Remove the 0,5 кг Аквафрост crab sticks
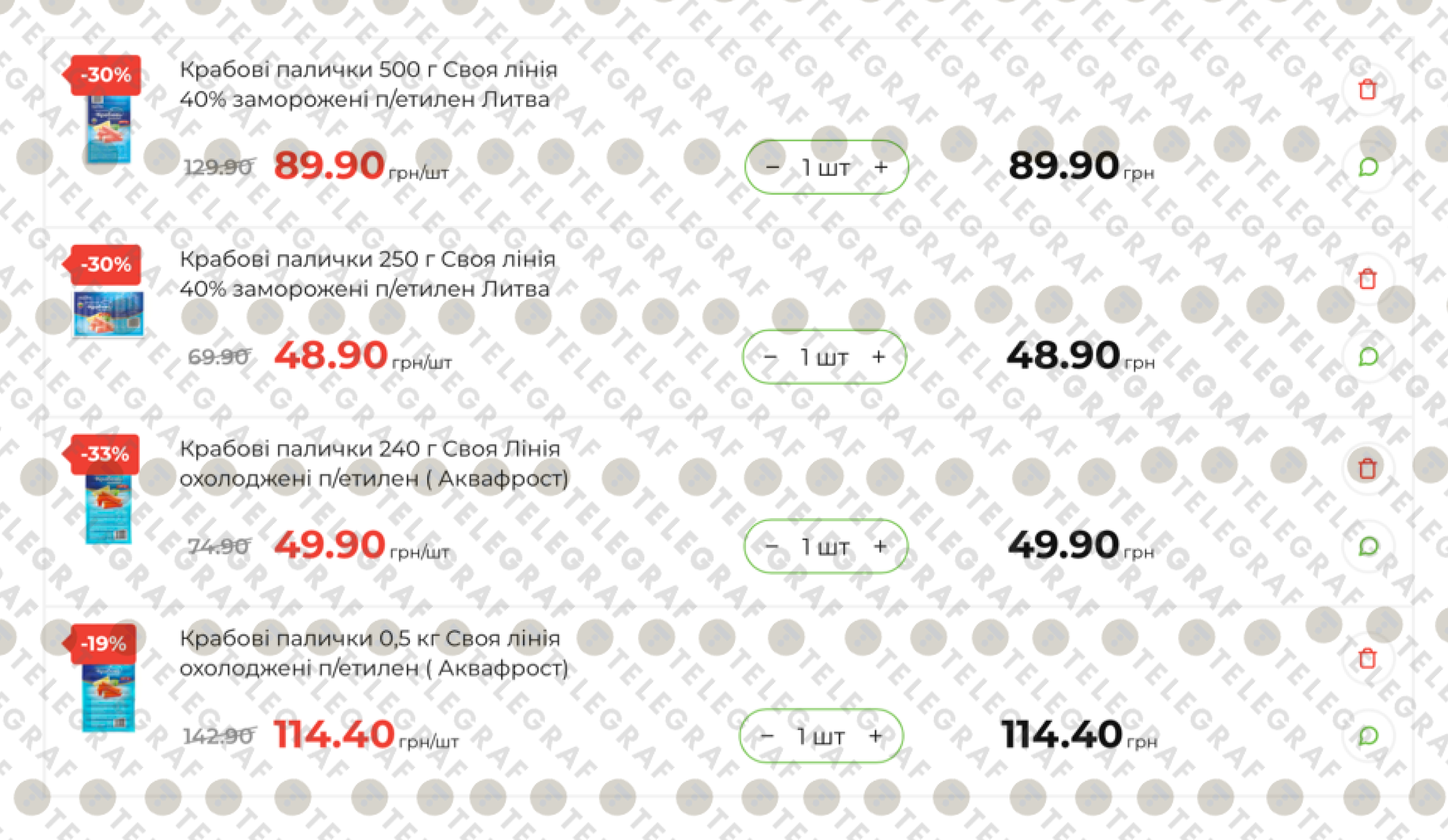 pos(1368,658)
